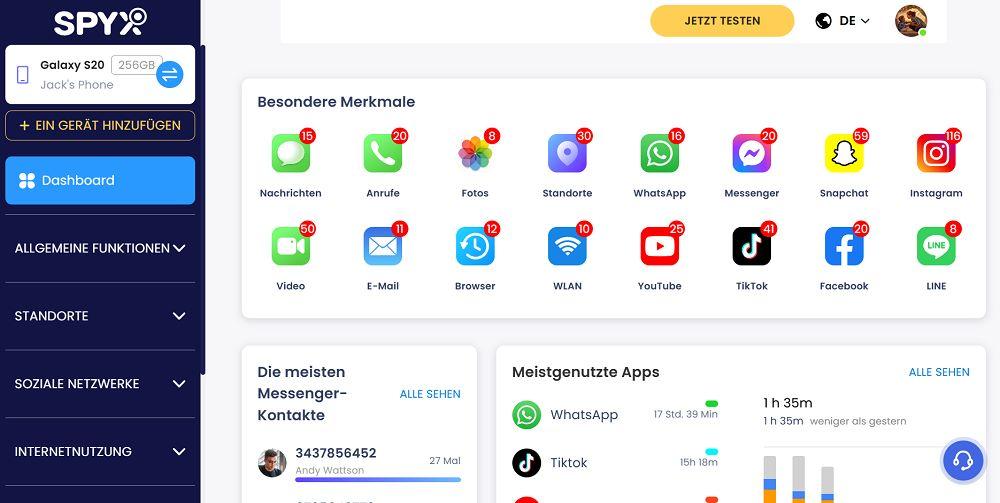Open the profile avatar menu

coord(910,21)
